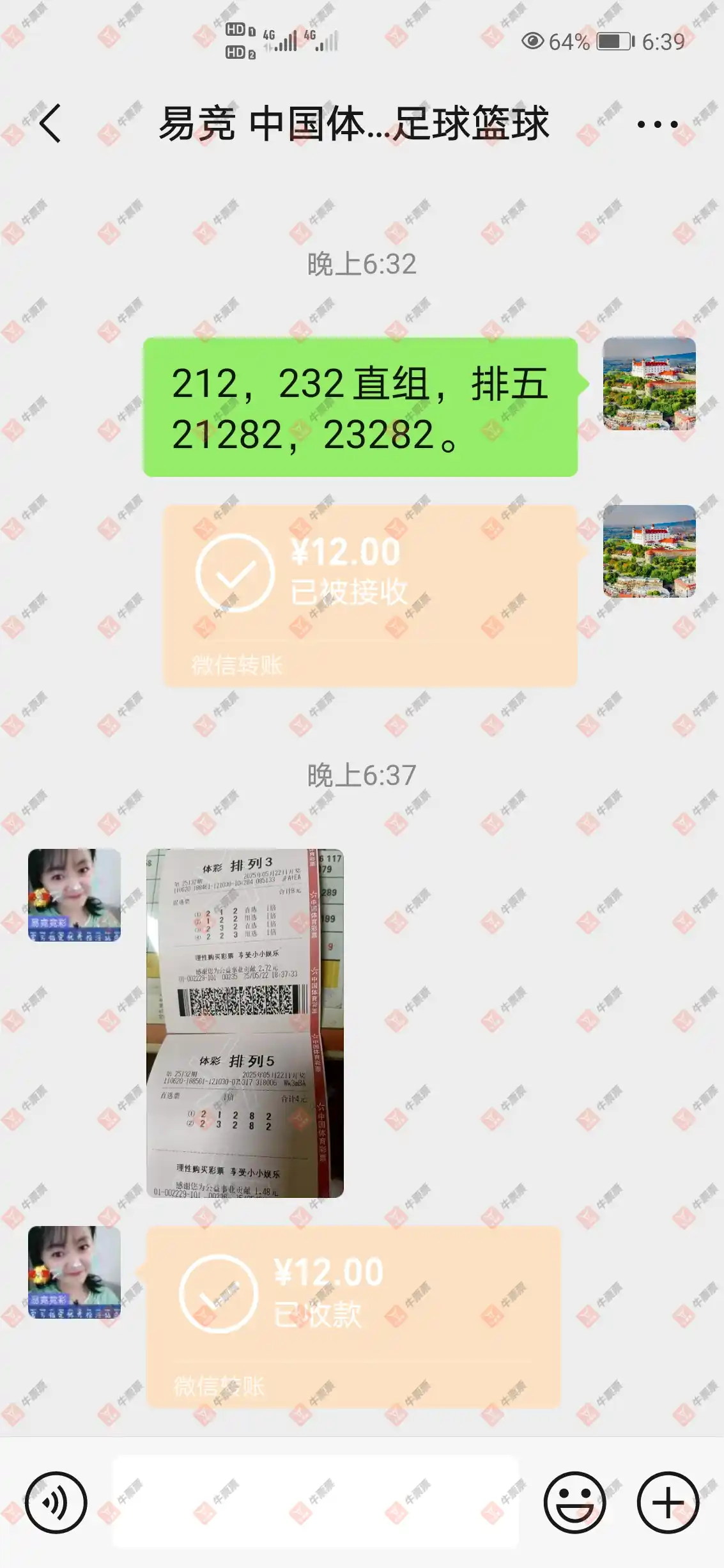Focus the message text field
This screenshot has width=724, height=1568.
pyautogui.click(x=315, y=1502)
